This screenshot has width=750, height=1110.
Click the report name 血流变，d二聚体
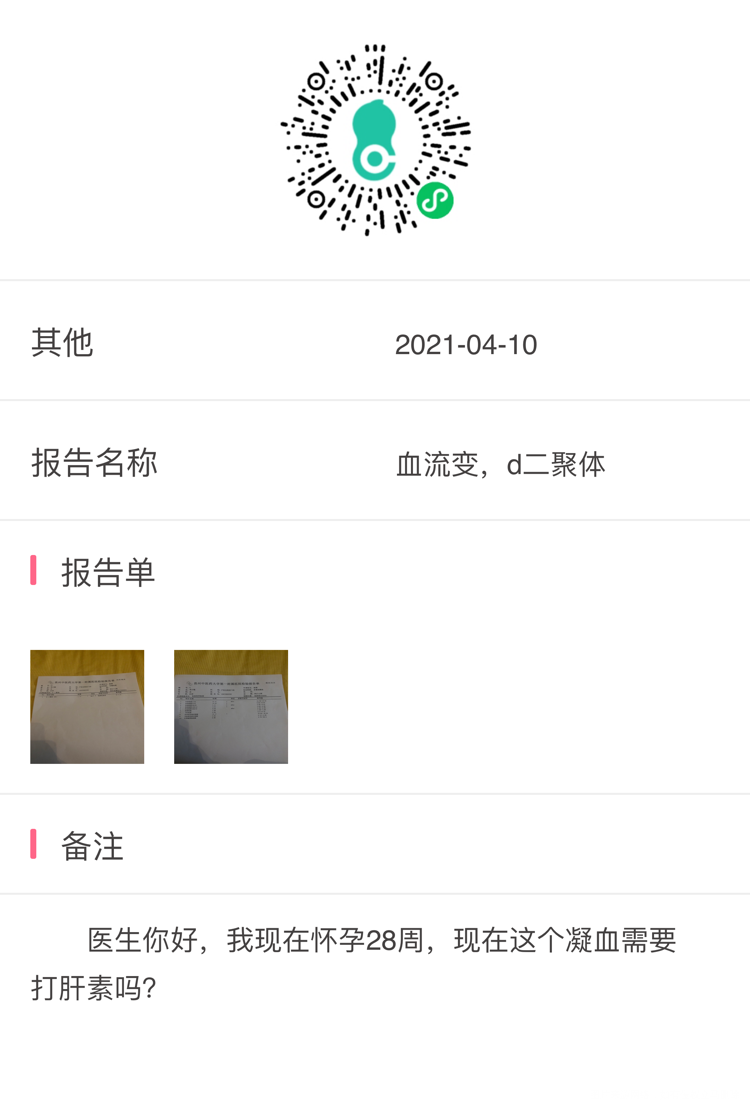tap(501, 462)
